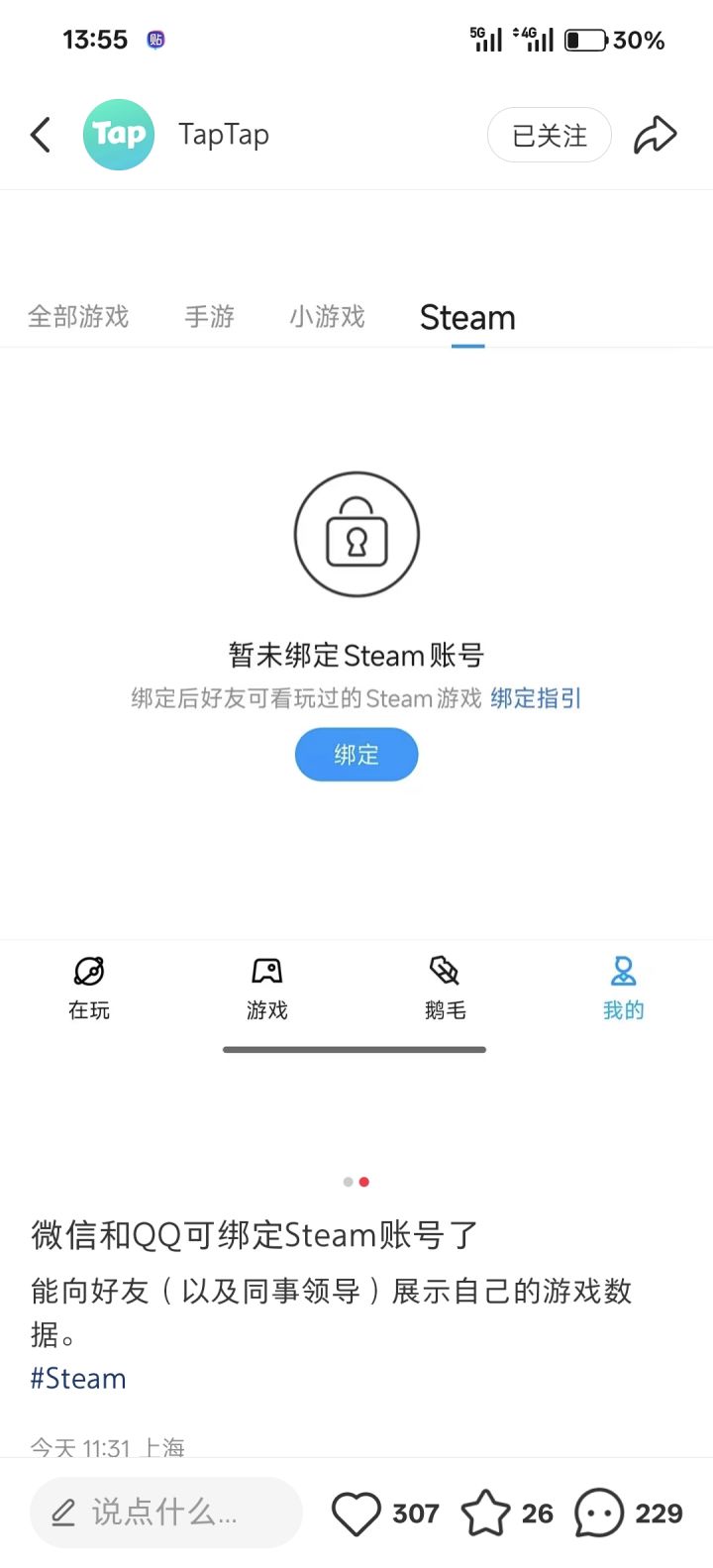Tap the 说点什么 comment field
The height and width of the screenshot is (1568, 713).
pyautogui.click(x=165, y=1513)
